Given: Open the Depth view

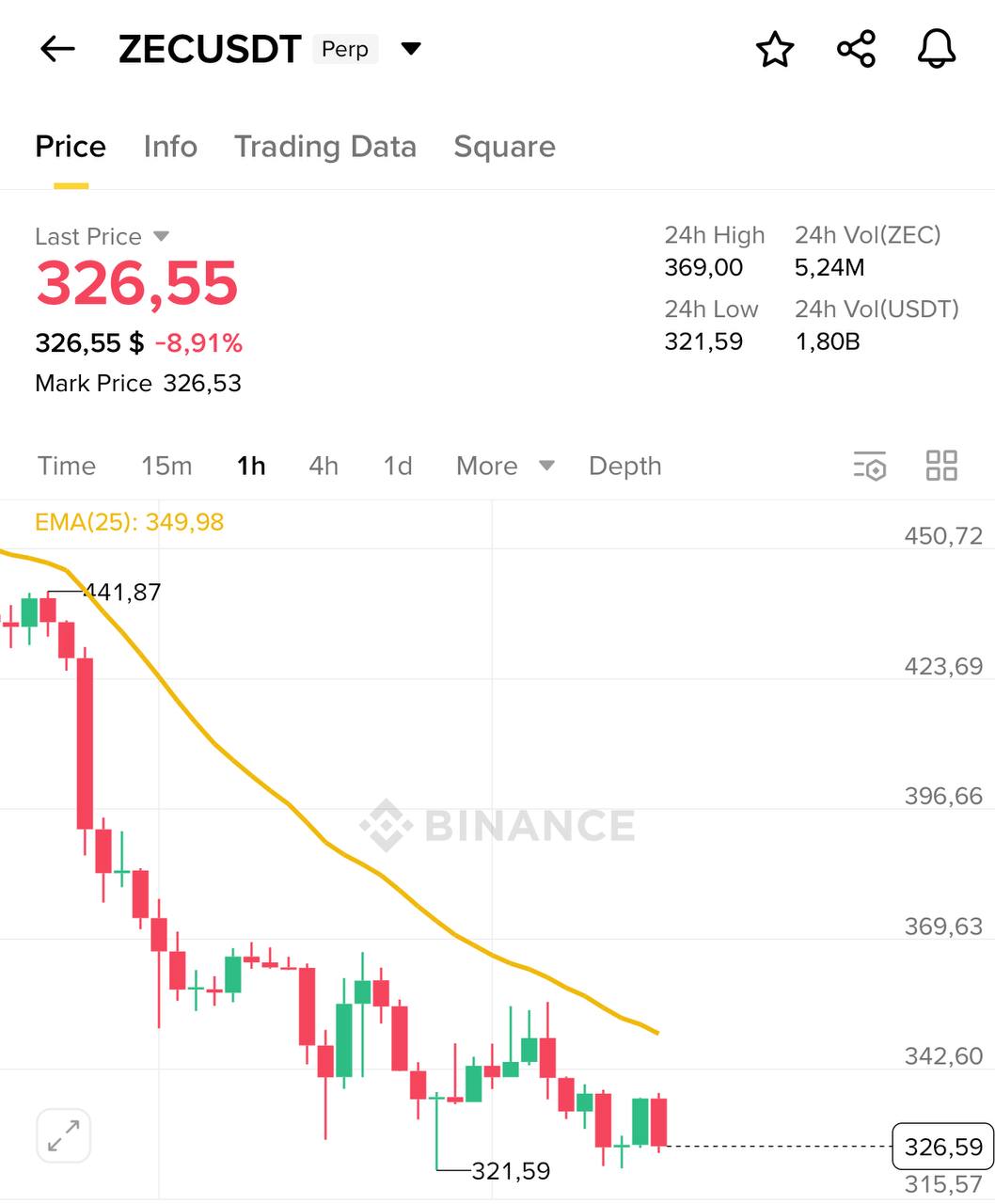Looking at the screenshot, I should coord(624,466).
